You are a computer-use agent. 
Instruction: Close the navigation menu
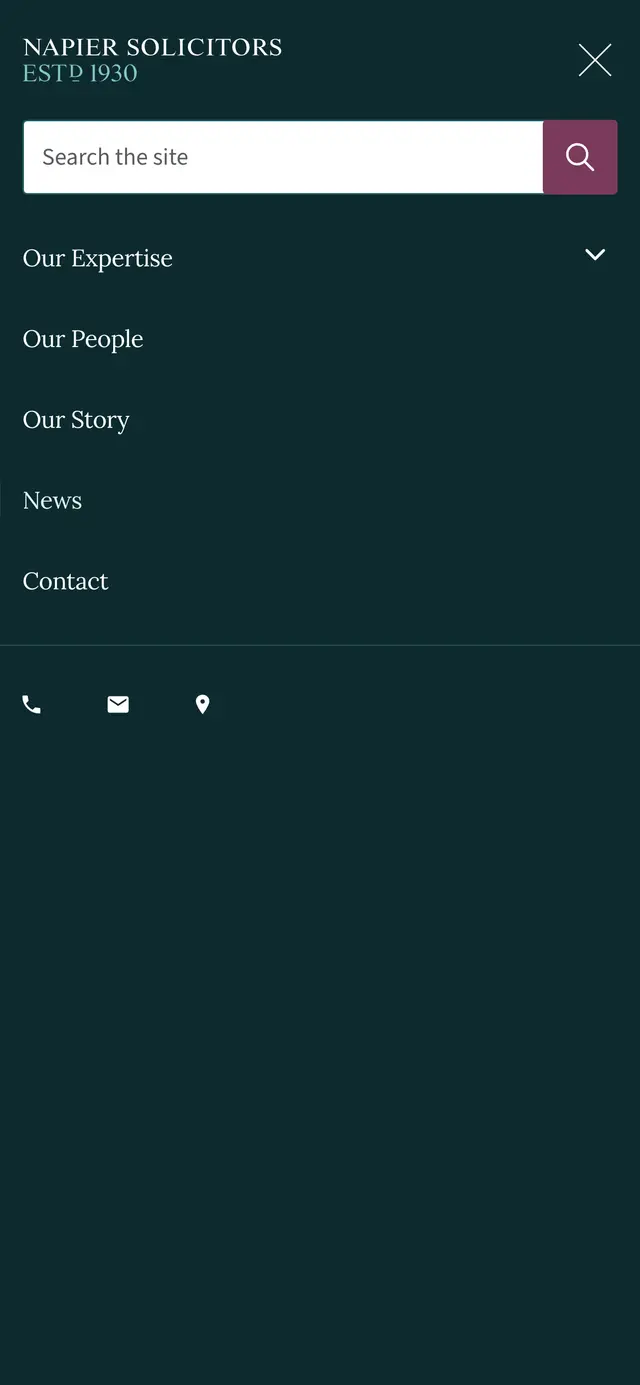[595, 60]
